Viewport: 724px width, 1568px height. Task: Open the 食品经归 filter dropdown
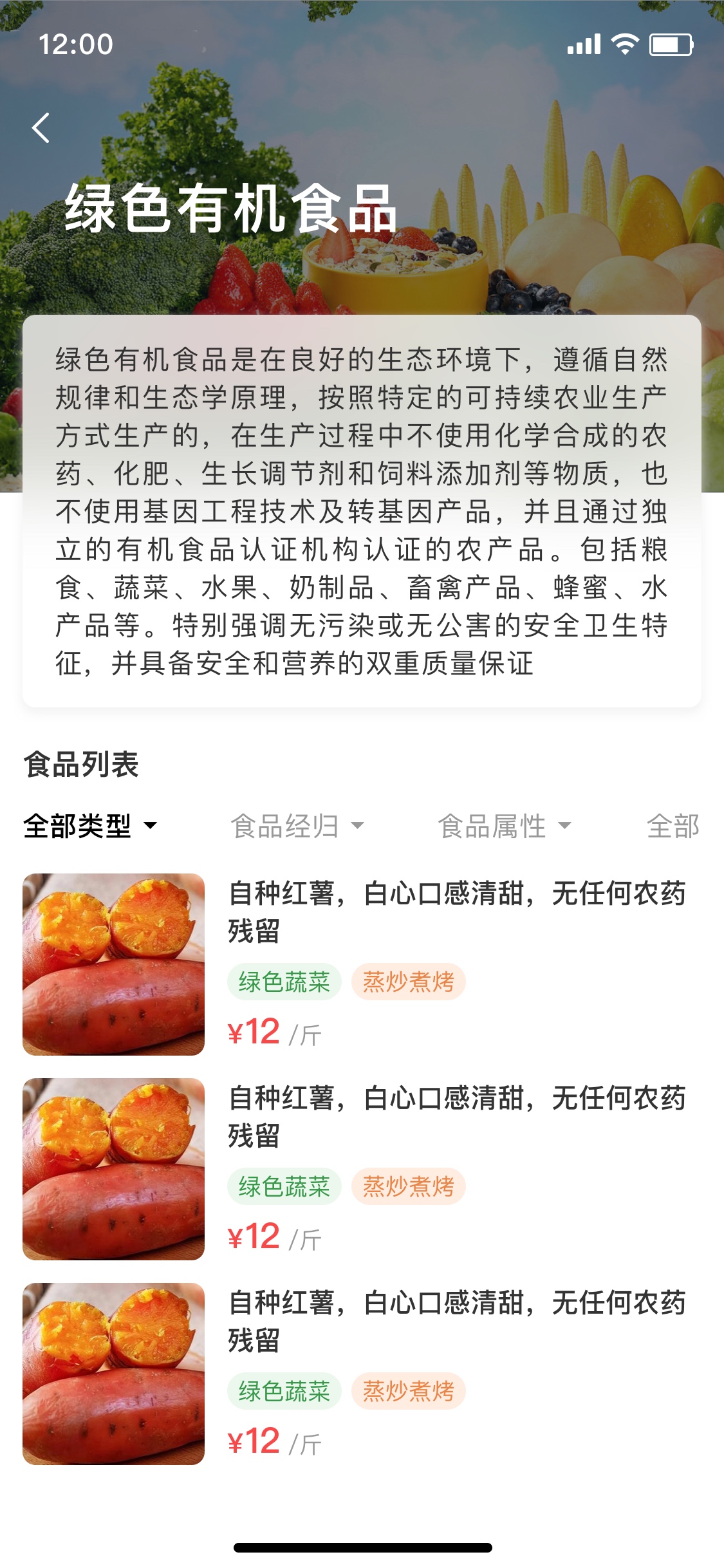pyautogui.click(x=297, y=826)
